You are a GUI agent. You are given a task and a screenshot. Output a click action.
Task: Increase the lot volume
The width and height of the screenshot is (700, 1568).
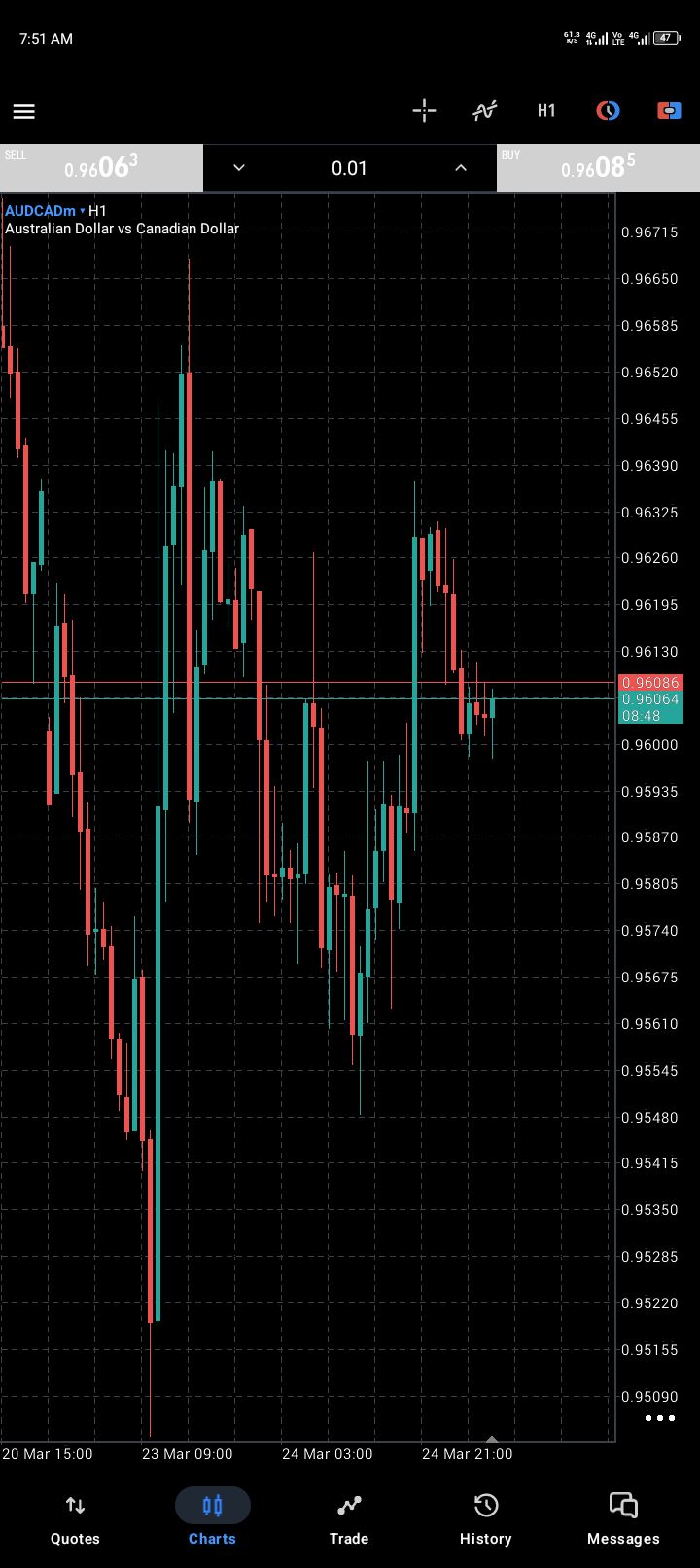coord(461,168)
